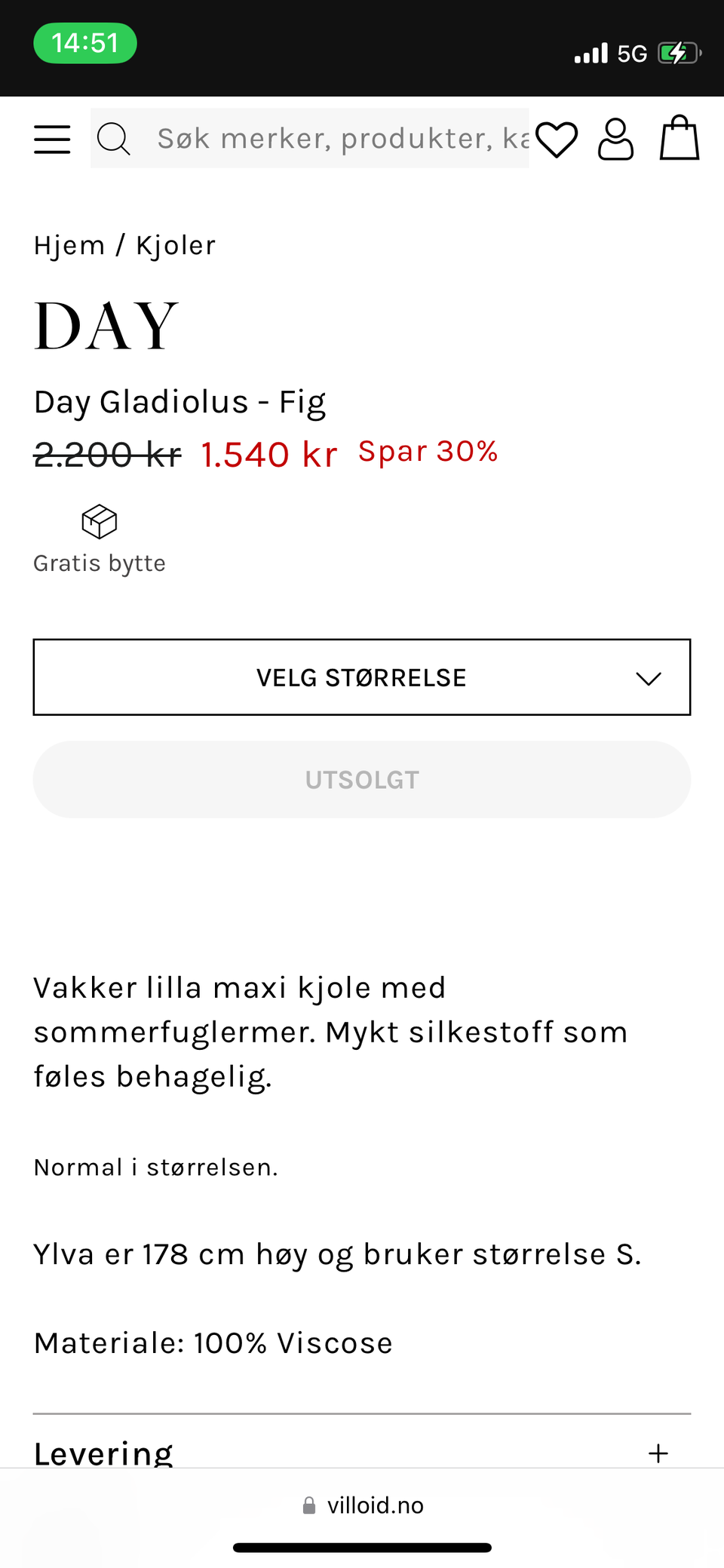Open the hamburger navigation menu
The image size is (724, 1568).
click(x=51, y=139)
